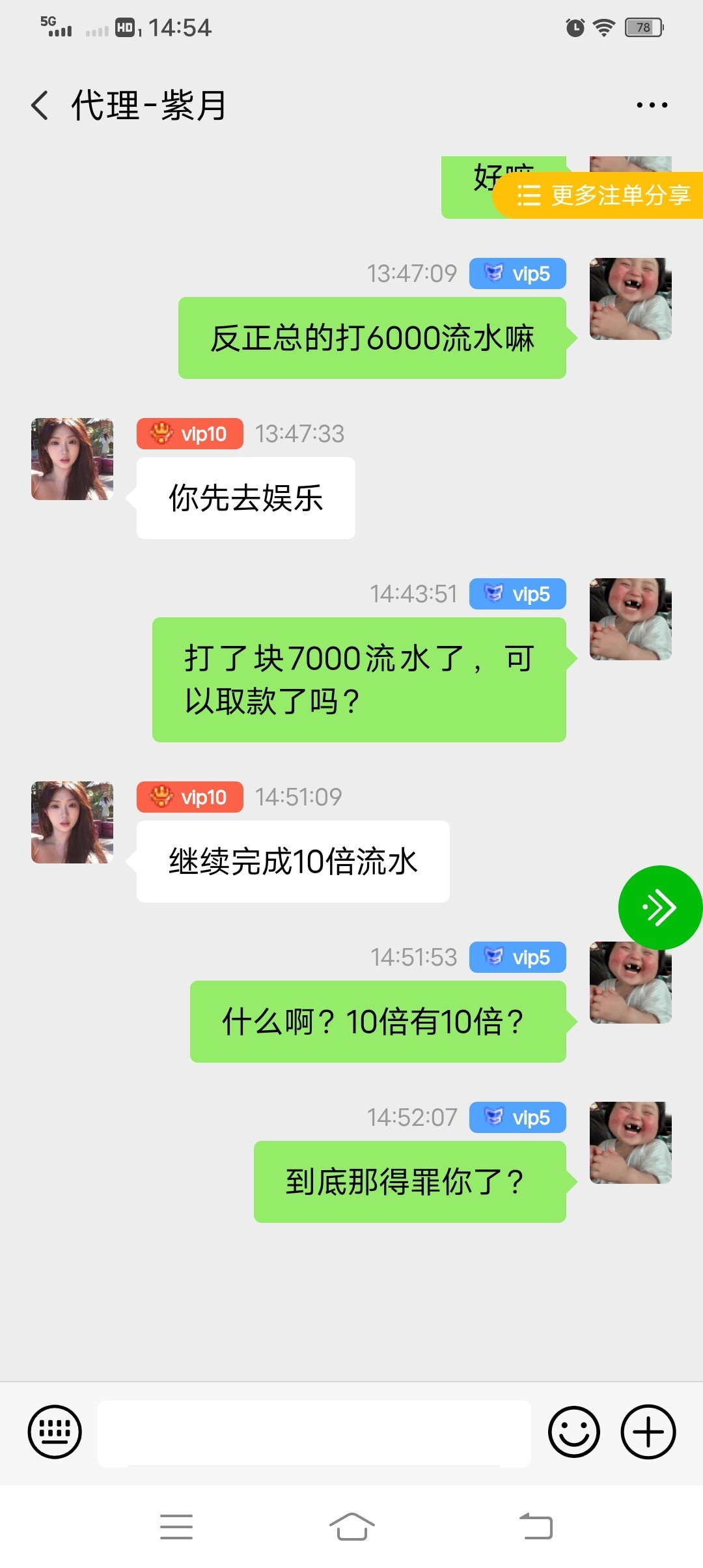Go to the system home screen
Viewport: 703px width, 1568px height.
tap(351, 1527)
